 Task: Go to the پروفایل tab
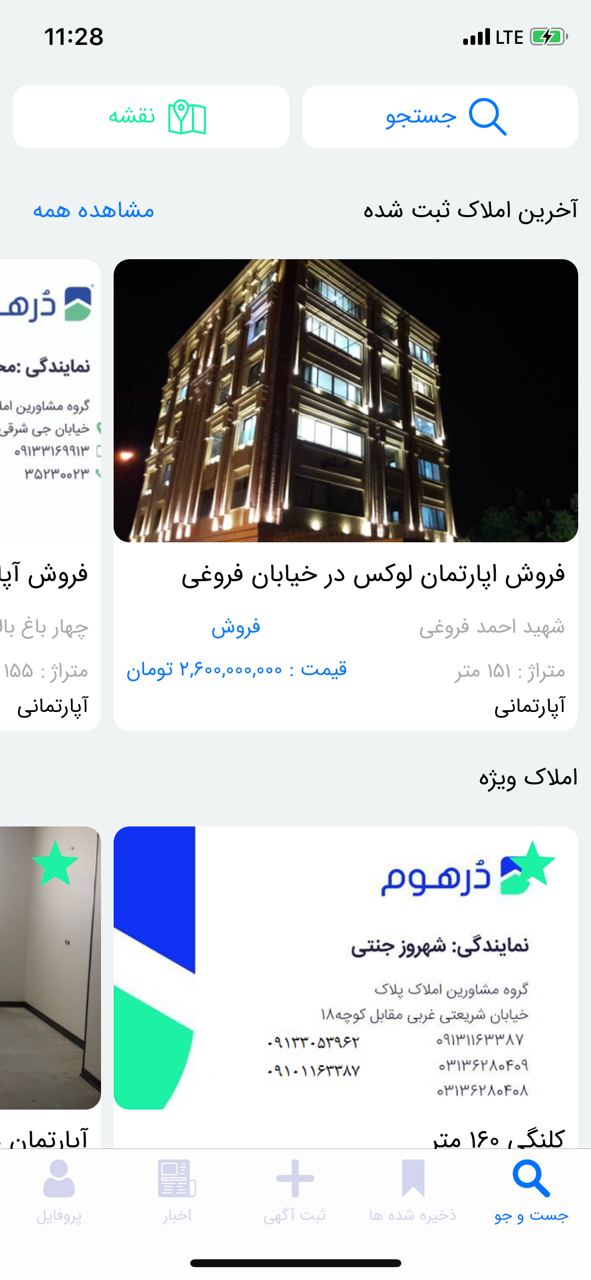click(59, 1192)
